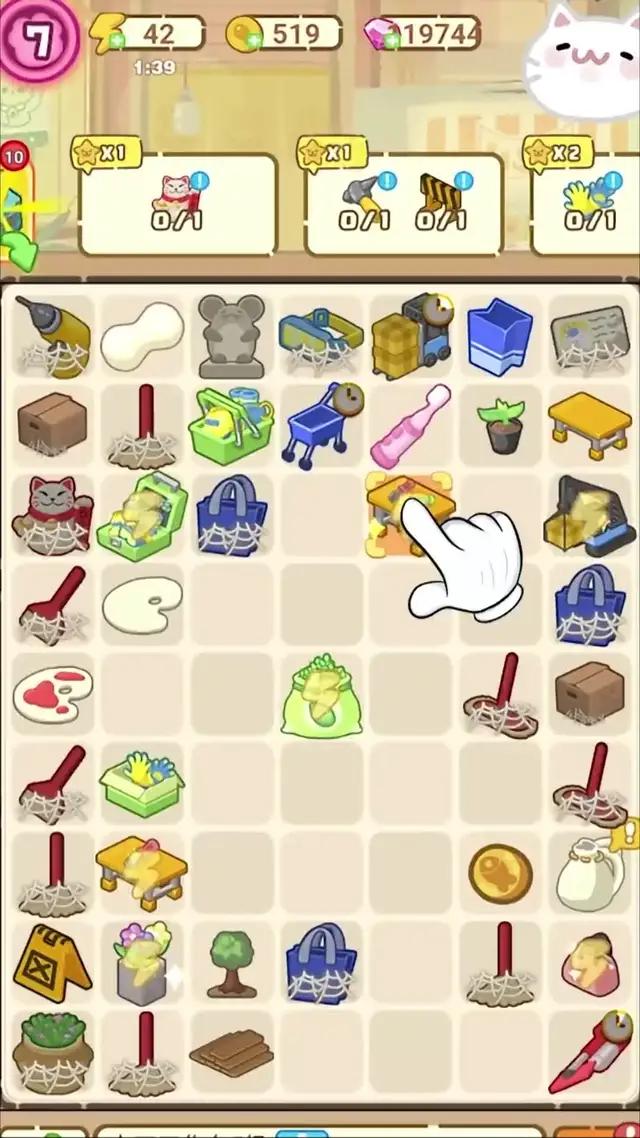Tap the stack of wood planks
The image size is (640, 1138).
tap(231, 1051)
